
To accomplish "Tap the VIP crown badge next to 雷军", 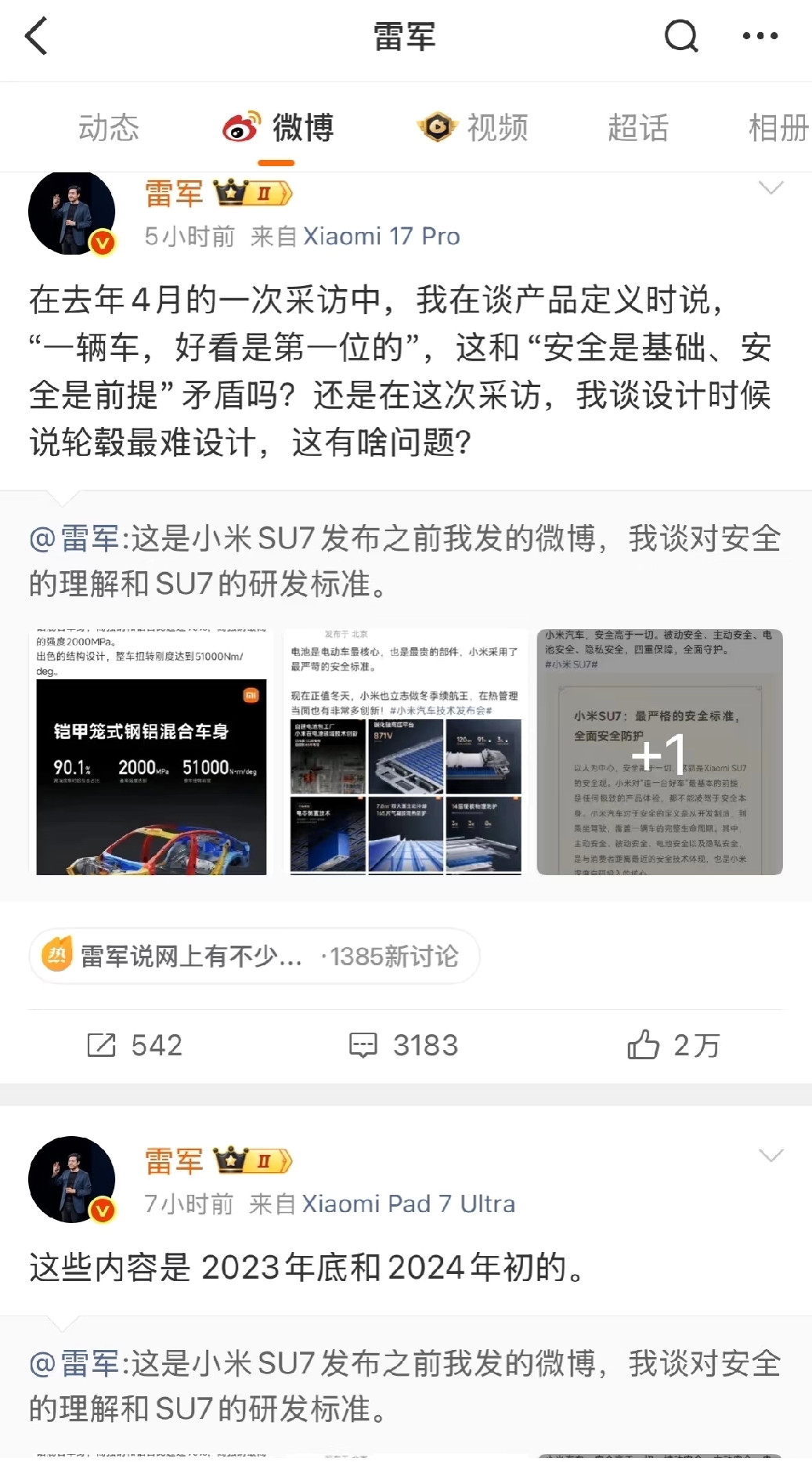I will [227, 191].
